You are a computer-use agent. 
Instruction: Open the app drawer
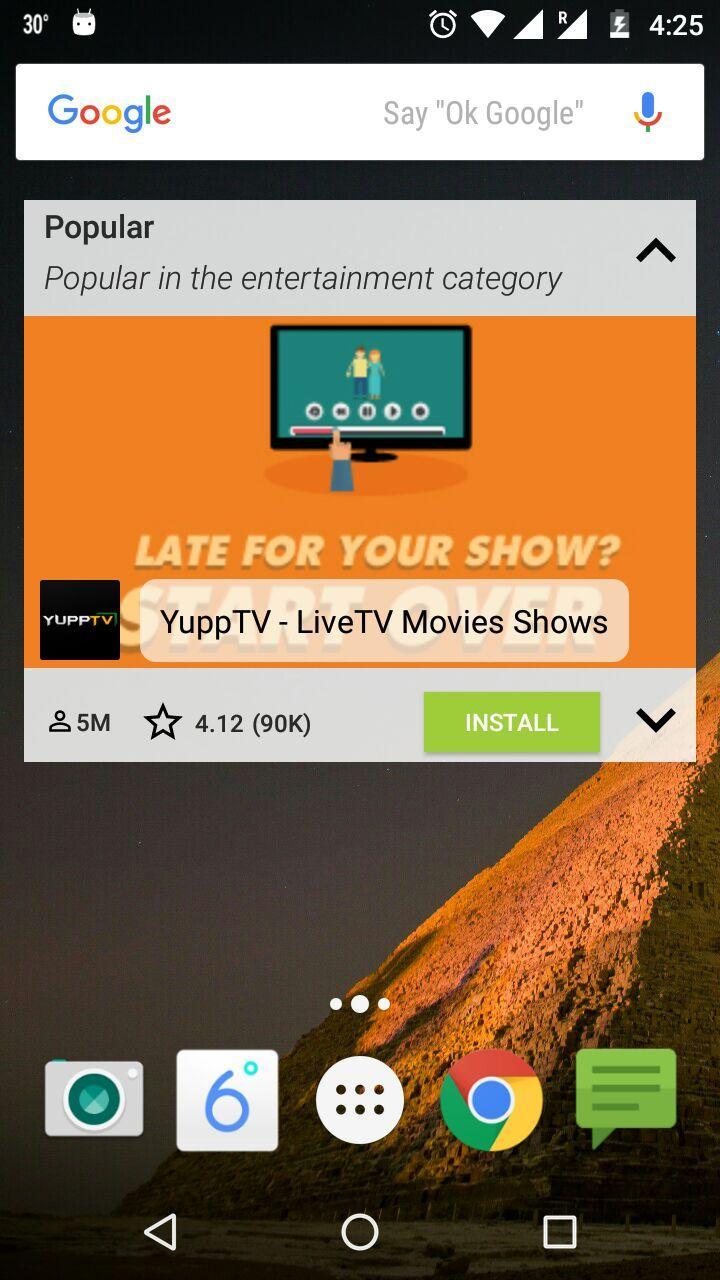[360, 1099]
